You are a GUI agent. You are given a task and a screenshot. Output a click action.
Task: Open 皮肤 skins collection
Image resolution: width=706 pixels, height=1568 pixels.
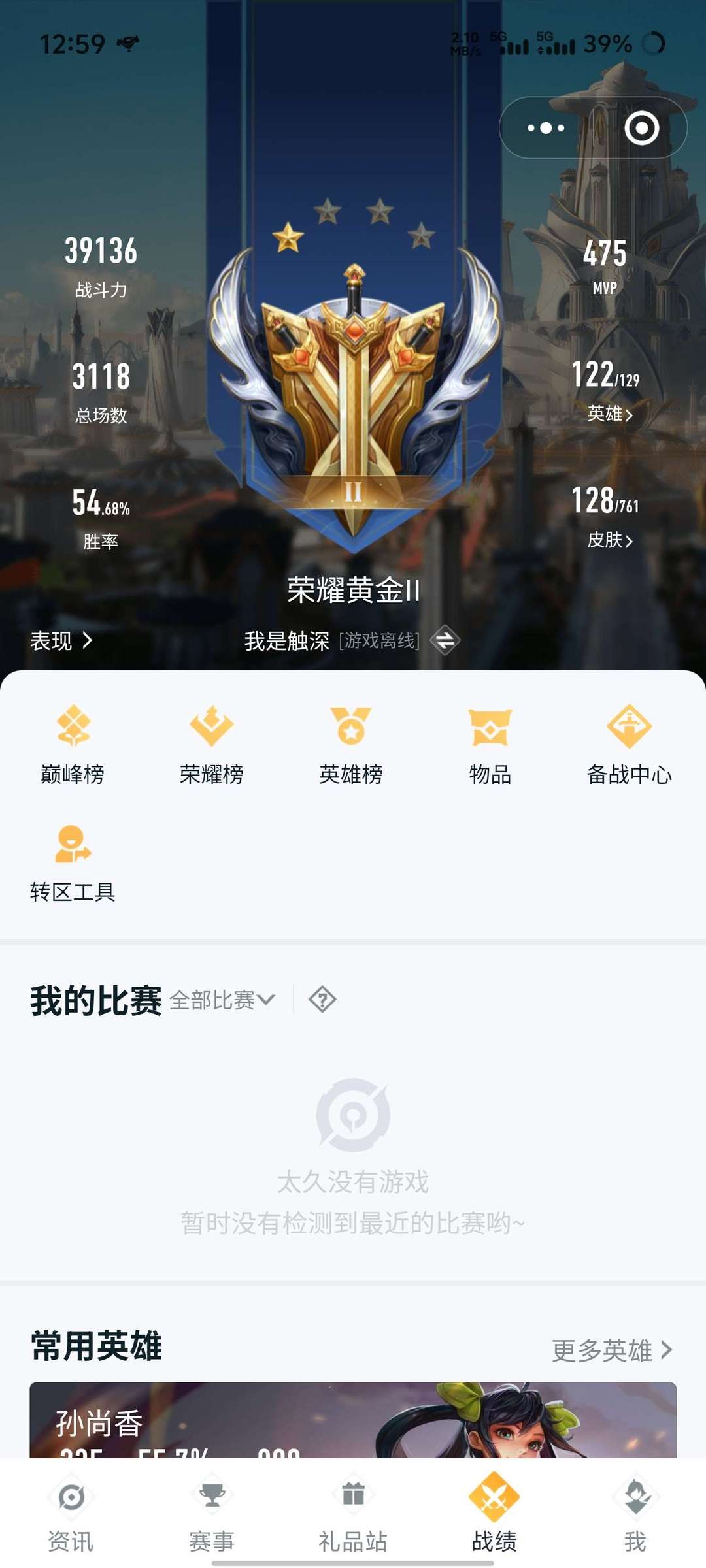tap(609, 540)
